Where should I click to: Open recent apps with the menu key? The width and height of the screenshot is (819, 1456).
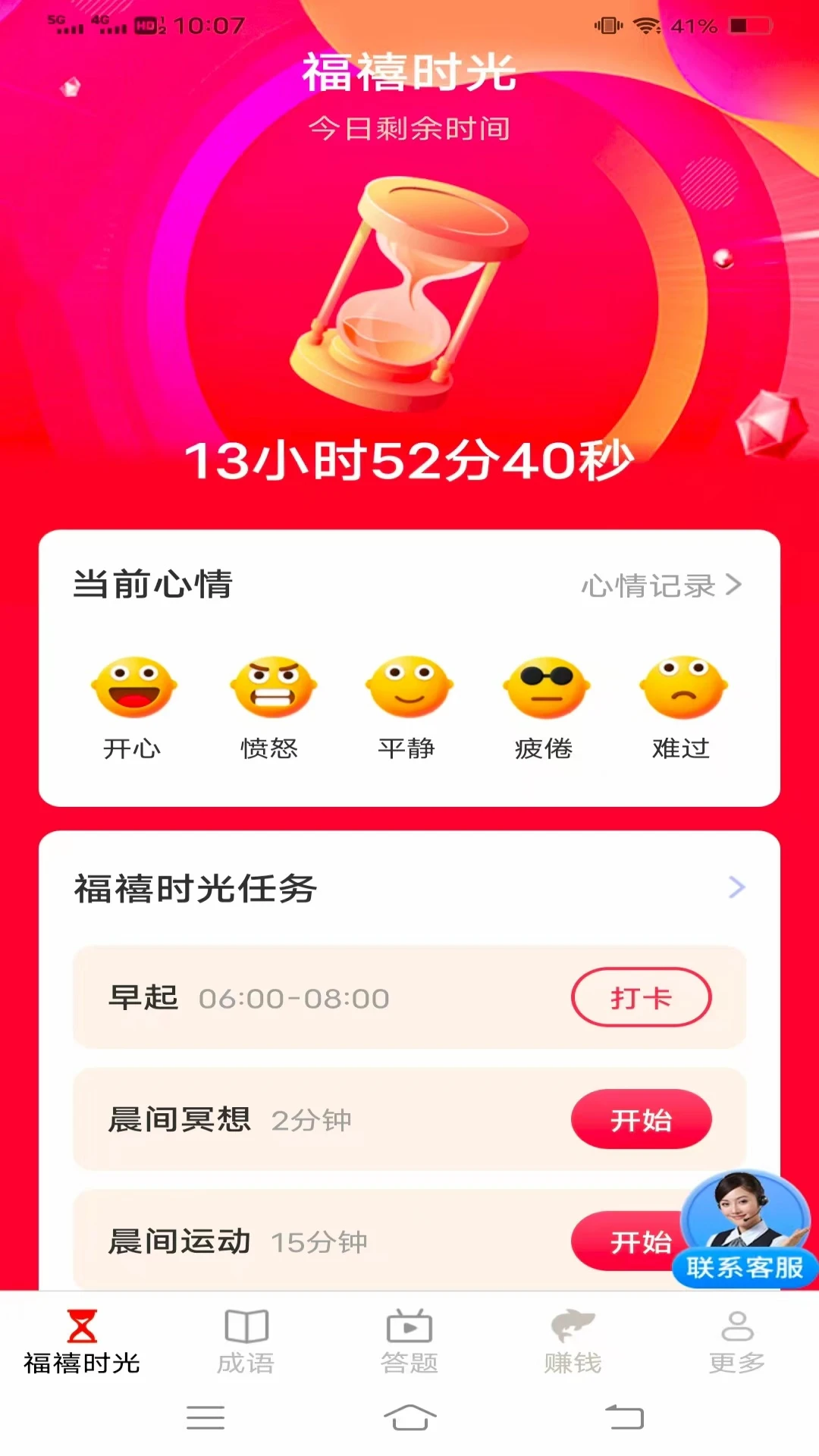[205, 1418]
